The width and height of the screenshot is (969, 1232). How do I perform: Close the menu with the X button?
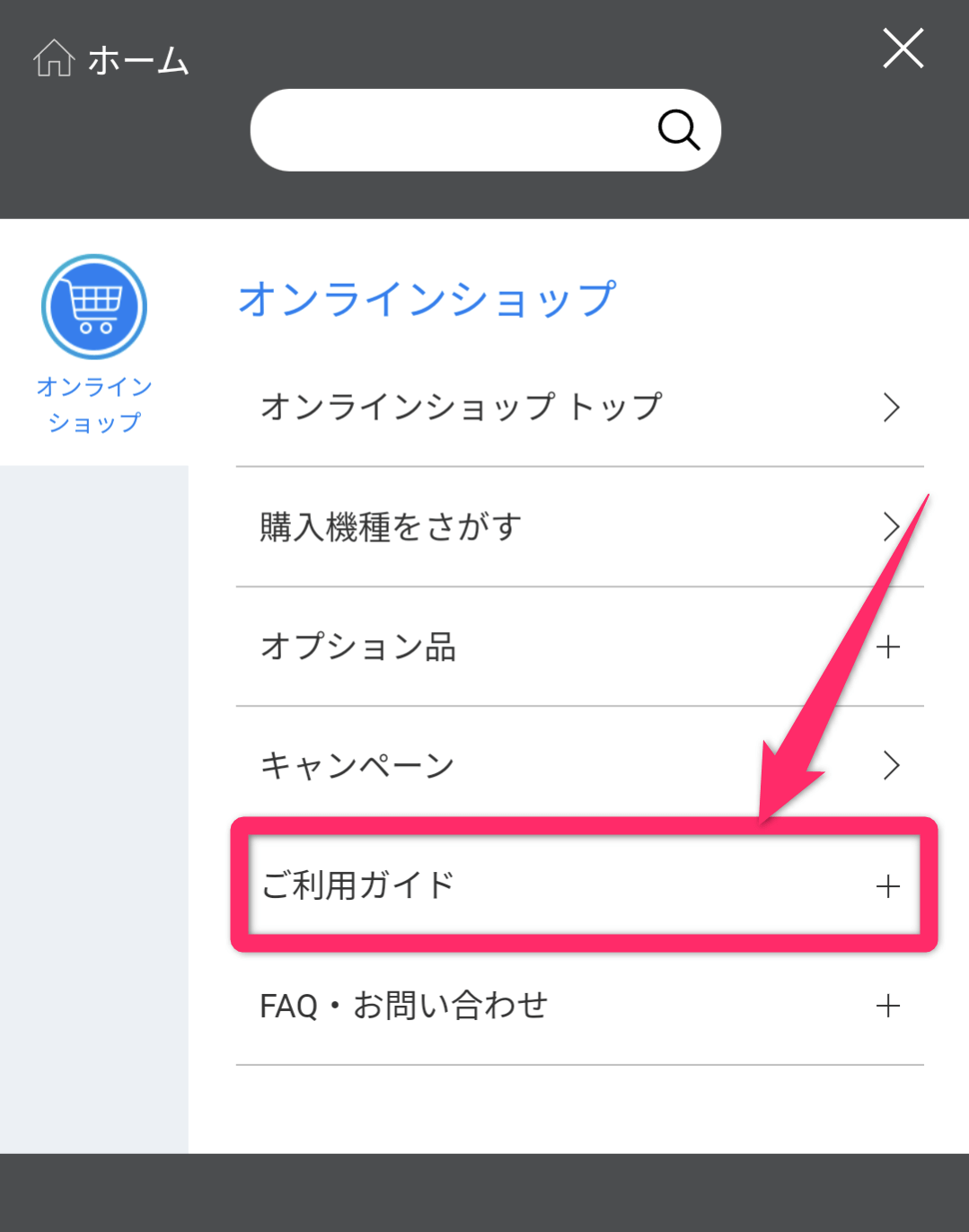click(x=903, y=49)
